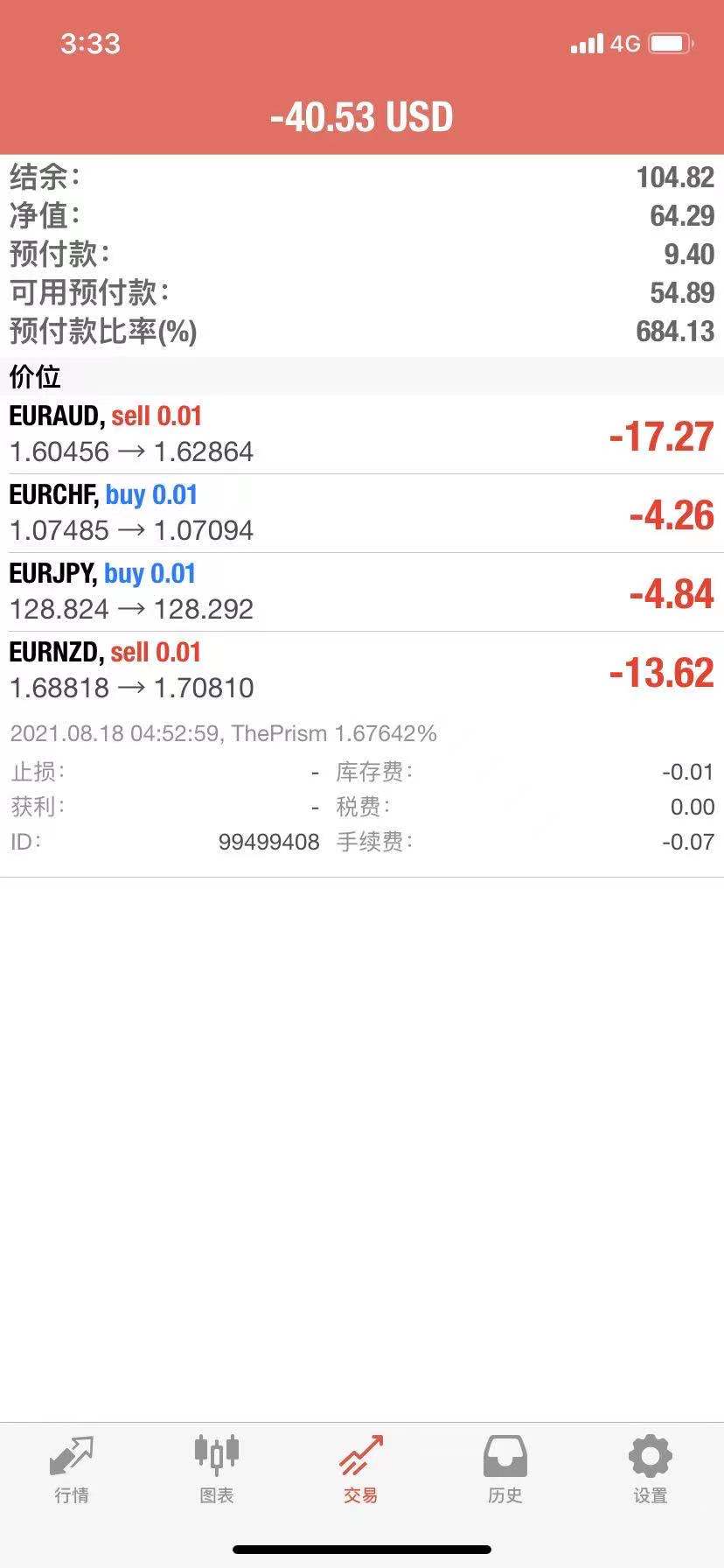Collapse the EURNZD sell position details
724x1568 pixels.
point(362,671)
